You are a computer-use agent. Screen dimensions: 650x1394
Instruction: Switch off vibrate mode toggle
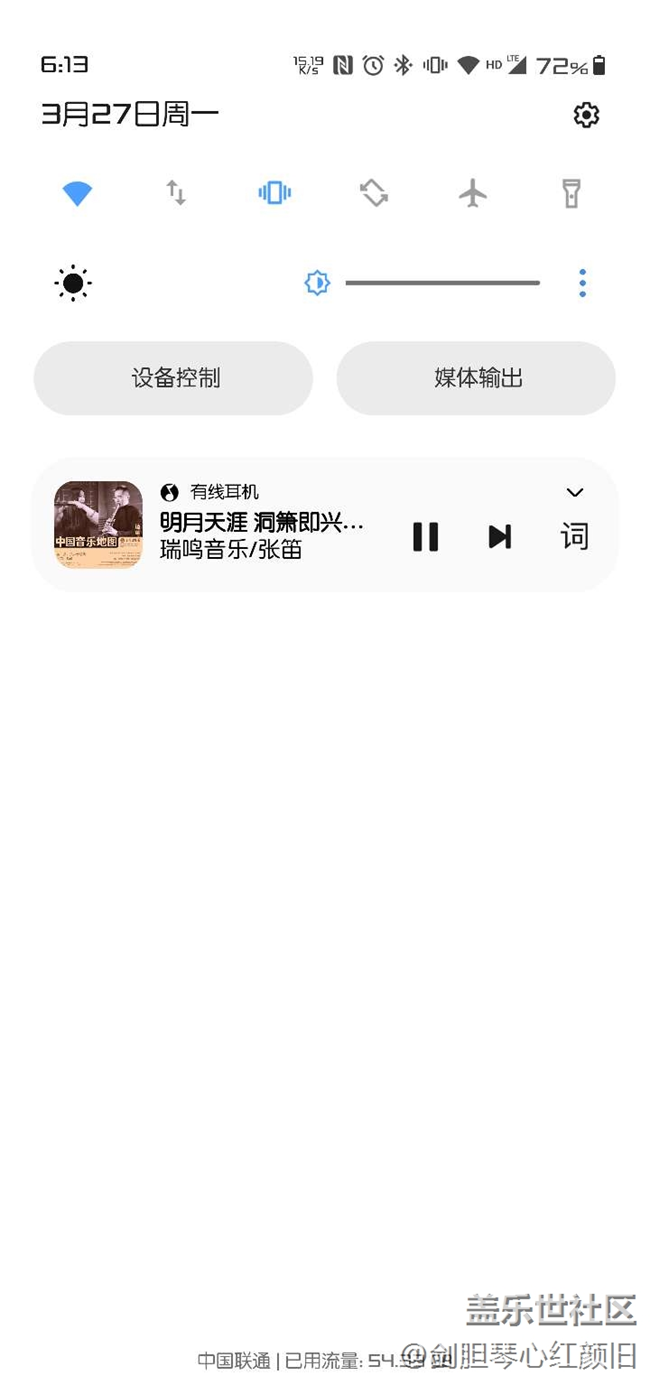click(275, 193)
